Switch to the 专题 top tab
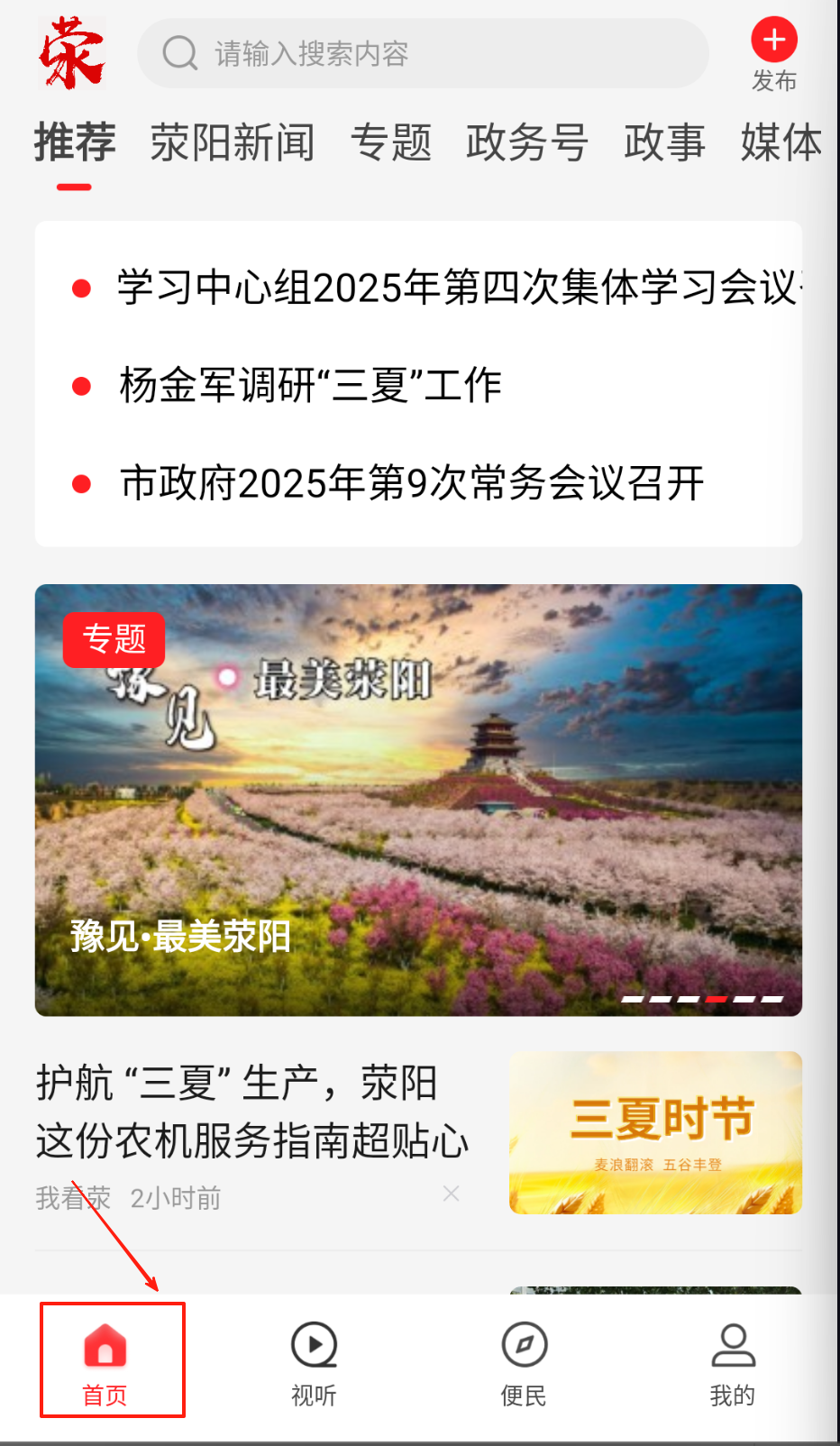 (391, 143)
